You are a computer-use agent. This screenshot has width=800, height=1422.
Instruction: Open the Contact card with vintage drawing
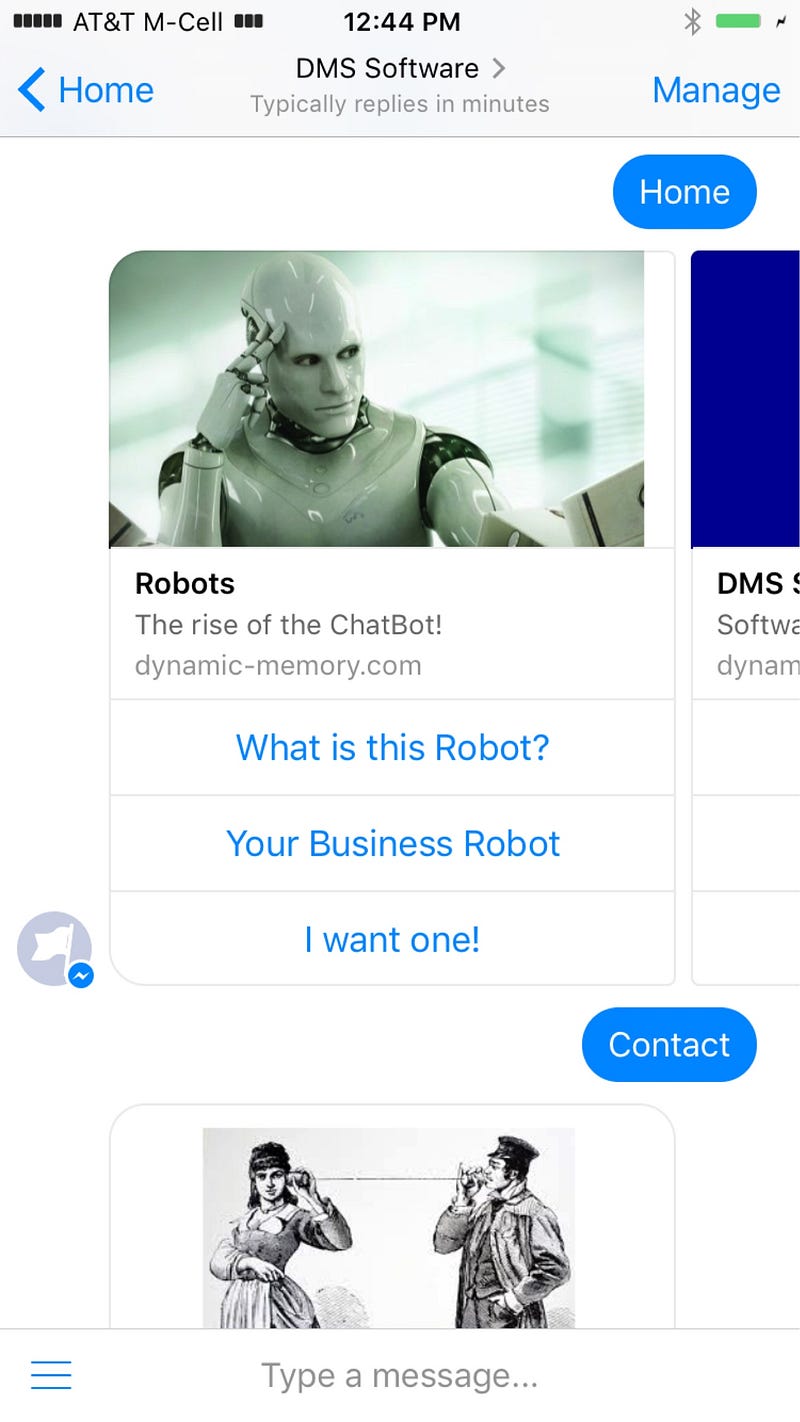coord(392,1217)
